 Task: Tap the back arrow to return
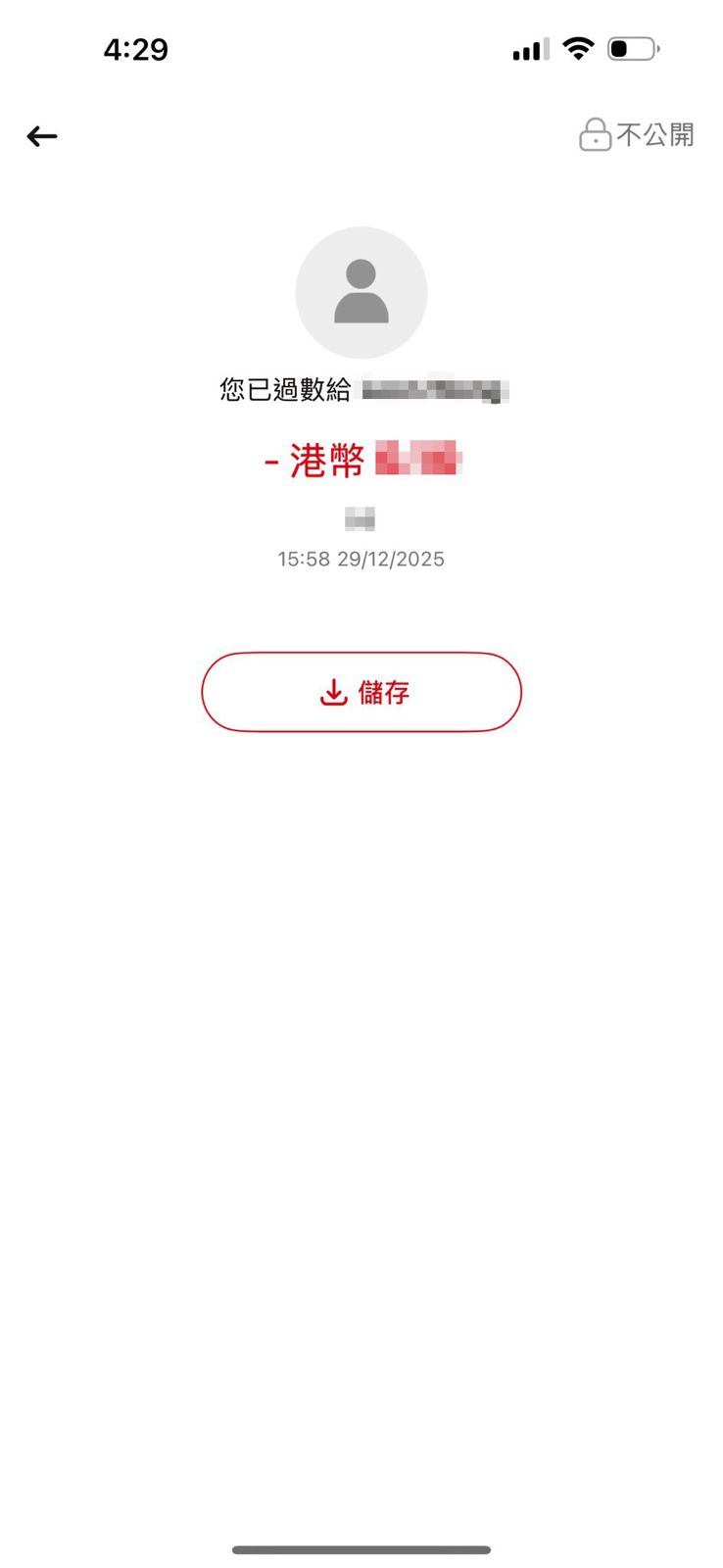coord(41,136)
